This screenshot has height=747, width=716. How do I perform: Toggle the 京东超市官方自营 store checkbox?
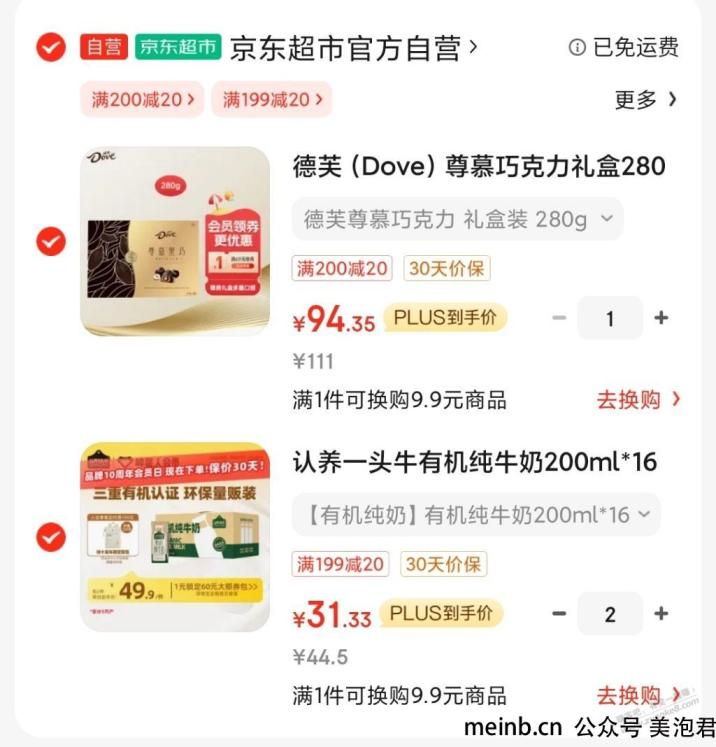click(x=51, y=47)
